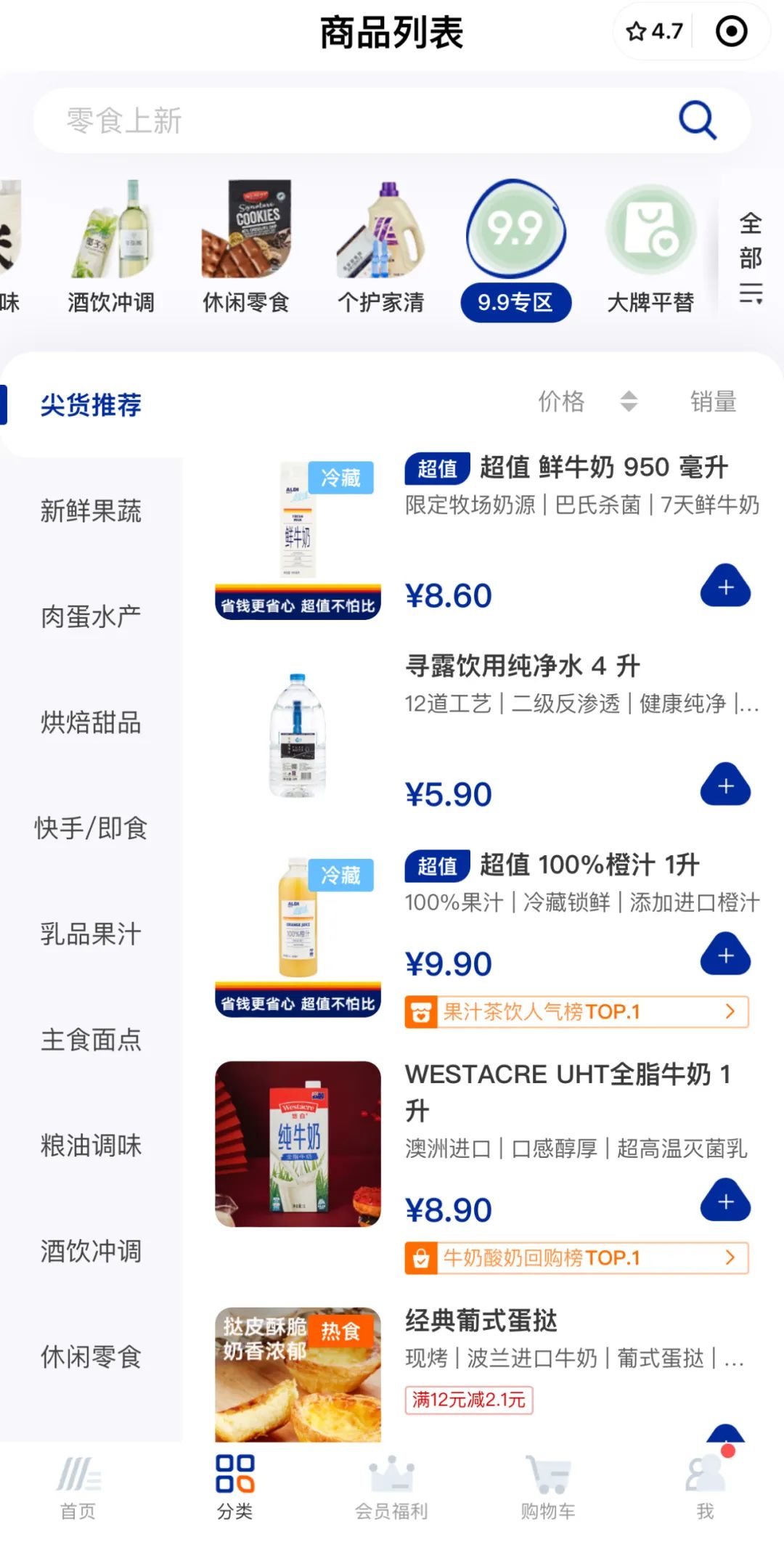This screenshot has width=784, height=1542.
Task: Open the 经典葡式蛋挞 product
Action: (481, 1321)
